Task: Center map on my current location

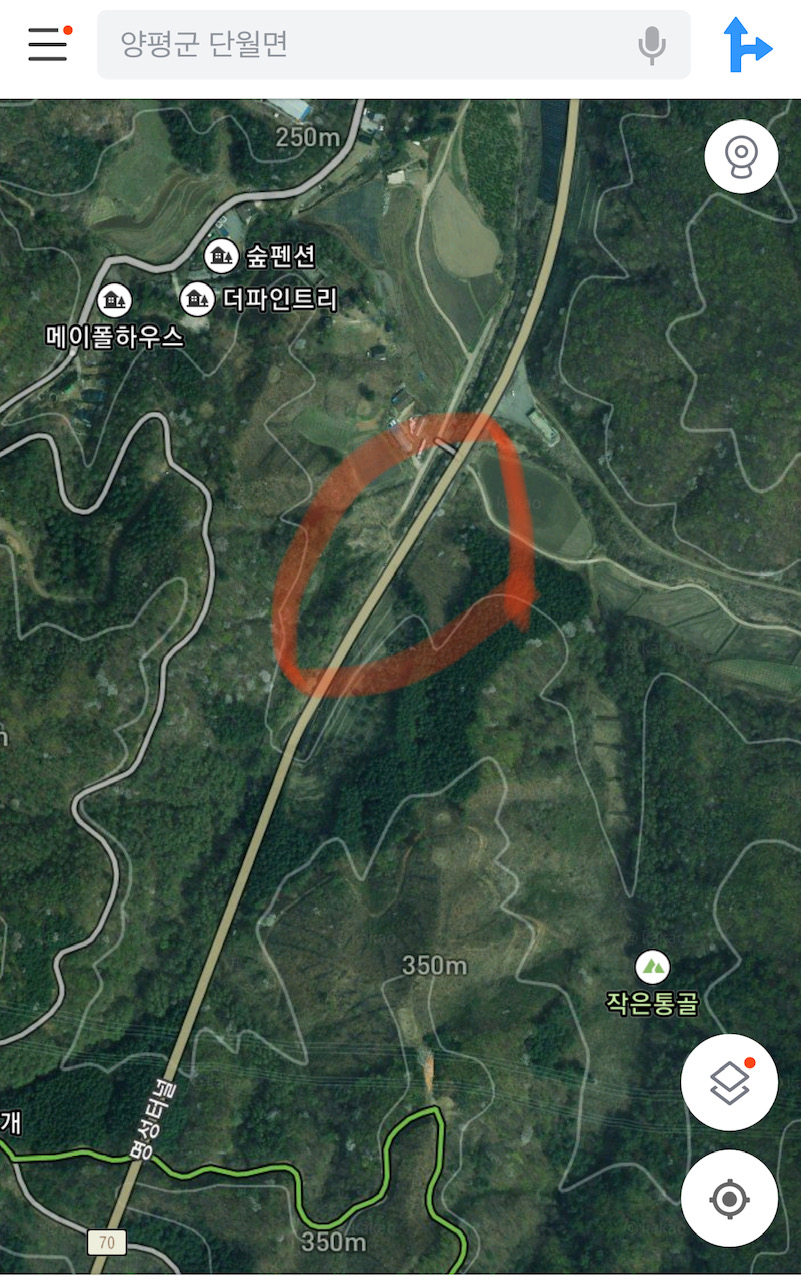Action: [729, 1197]
